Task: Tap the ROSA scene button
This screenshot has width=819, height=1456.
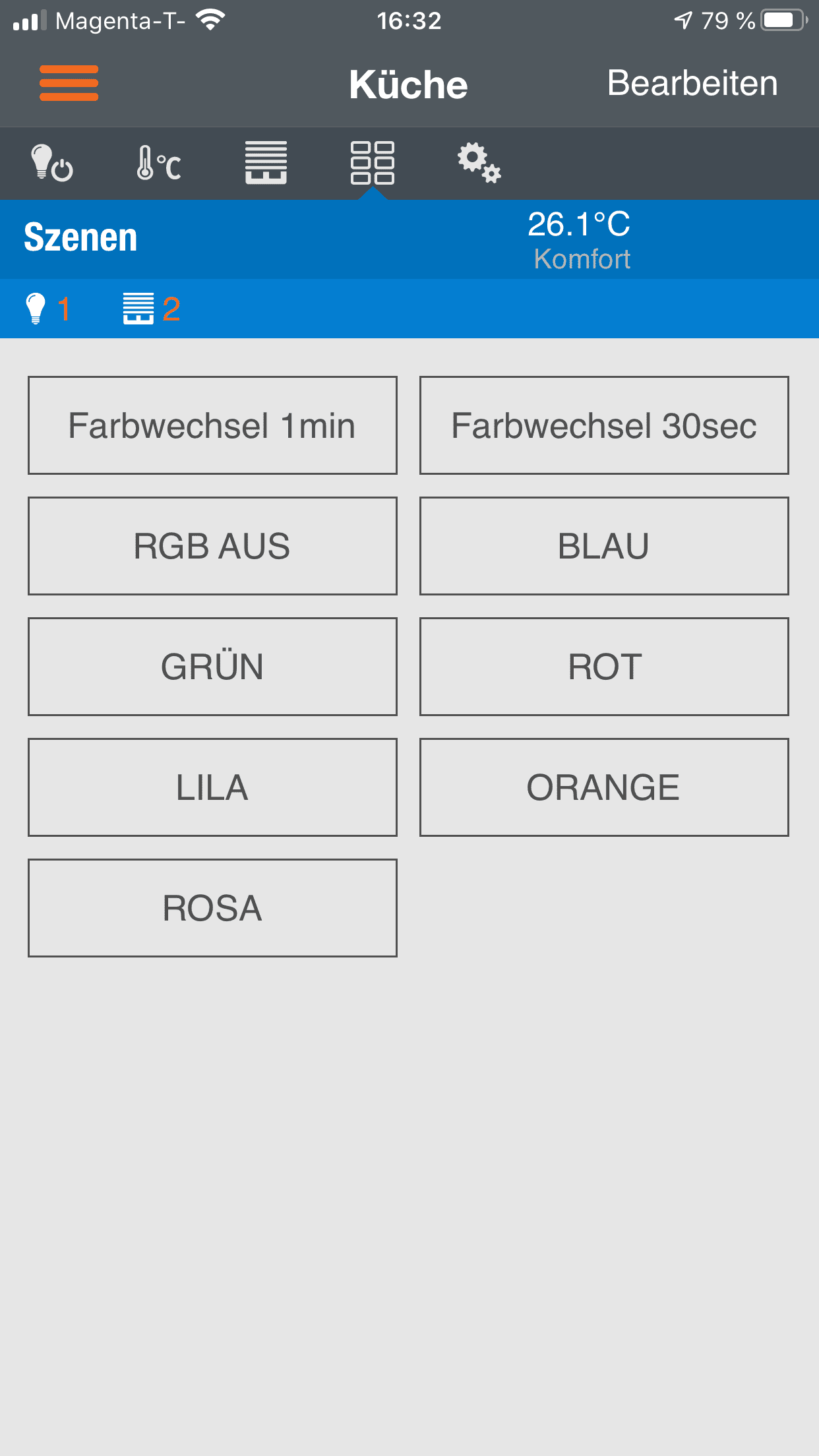Action: [x=212, y=908]
